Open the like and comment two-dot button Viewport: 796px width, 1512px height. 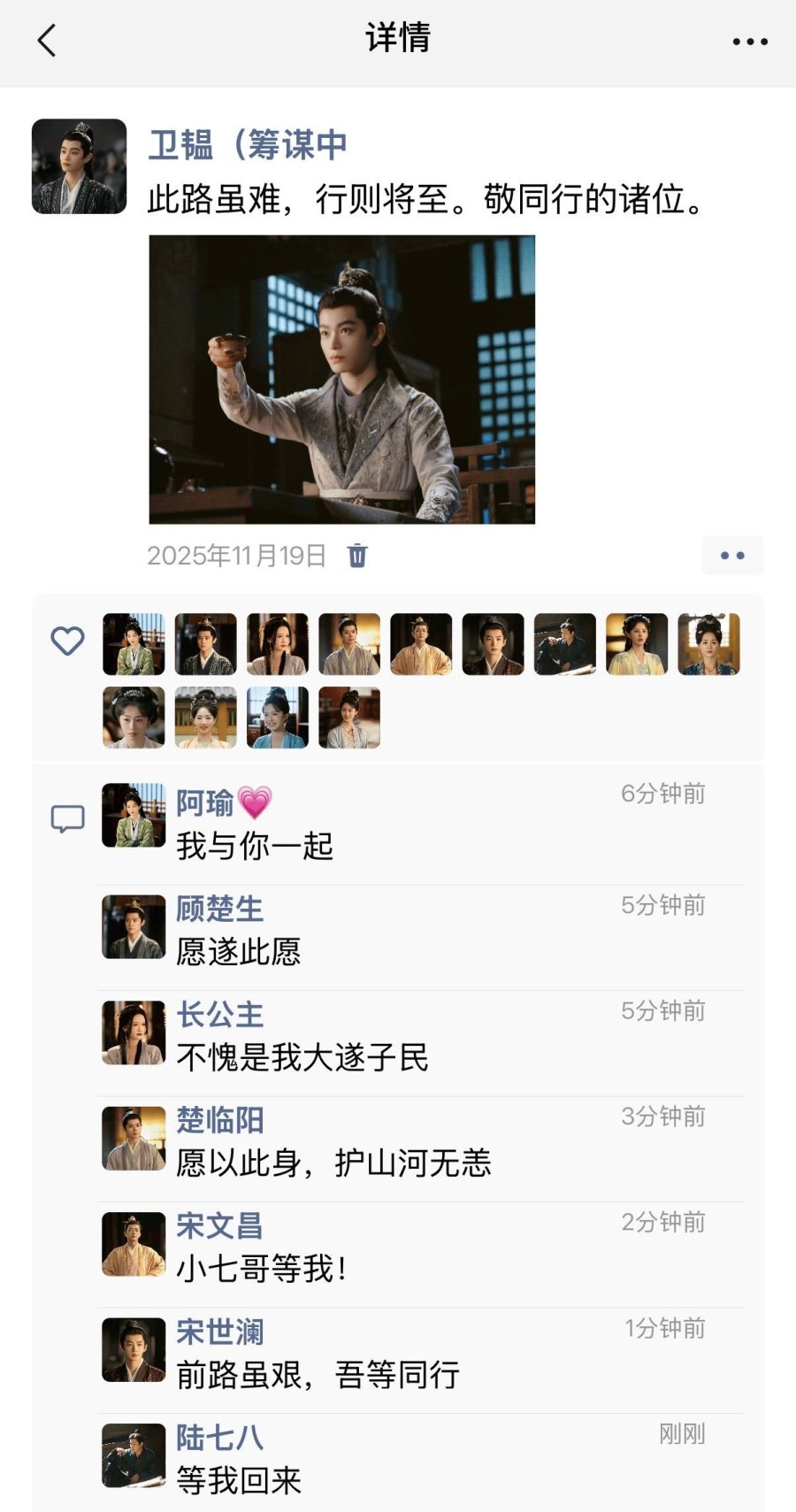[731, 556]
